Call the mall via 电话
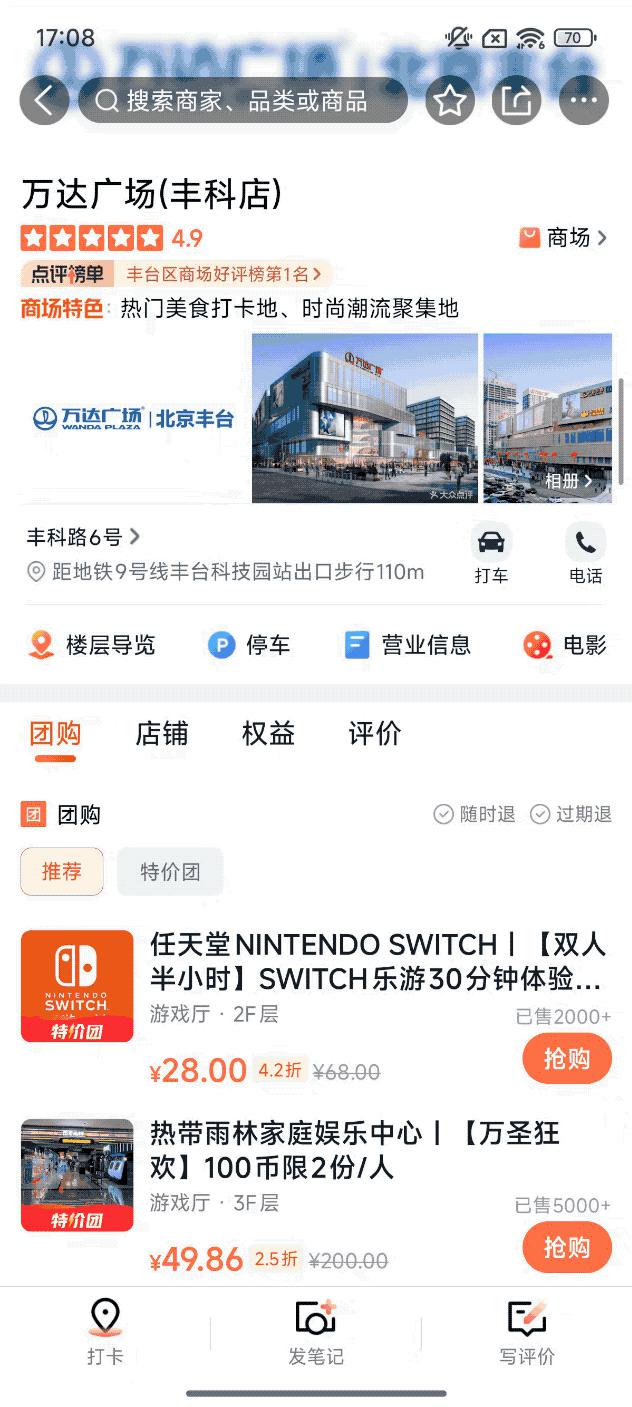Screen dimensions: 632x1407 (585, 554)
